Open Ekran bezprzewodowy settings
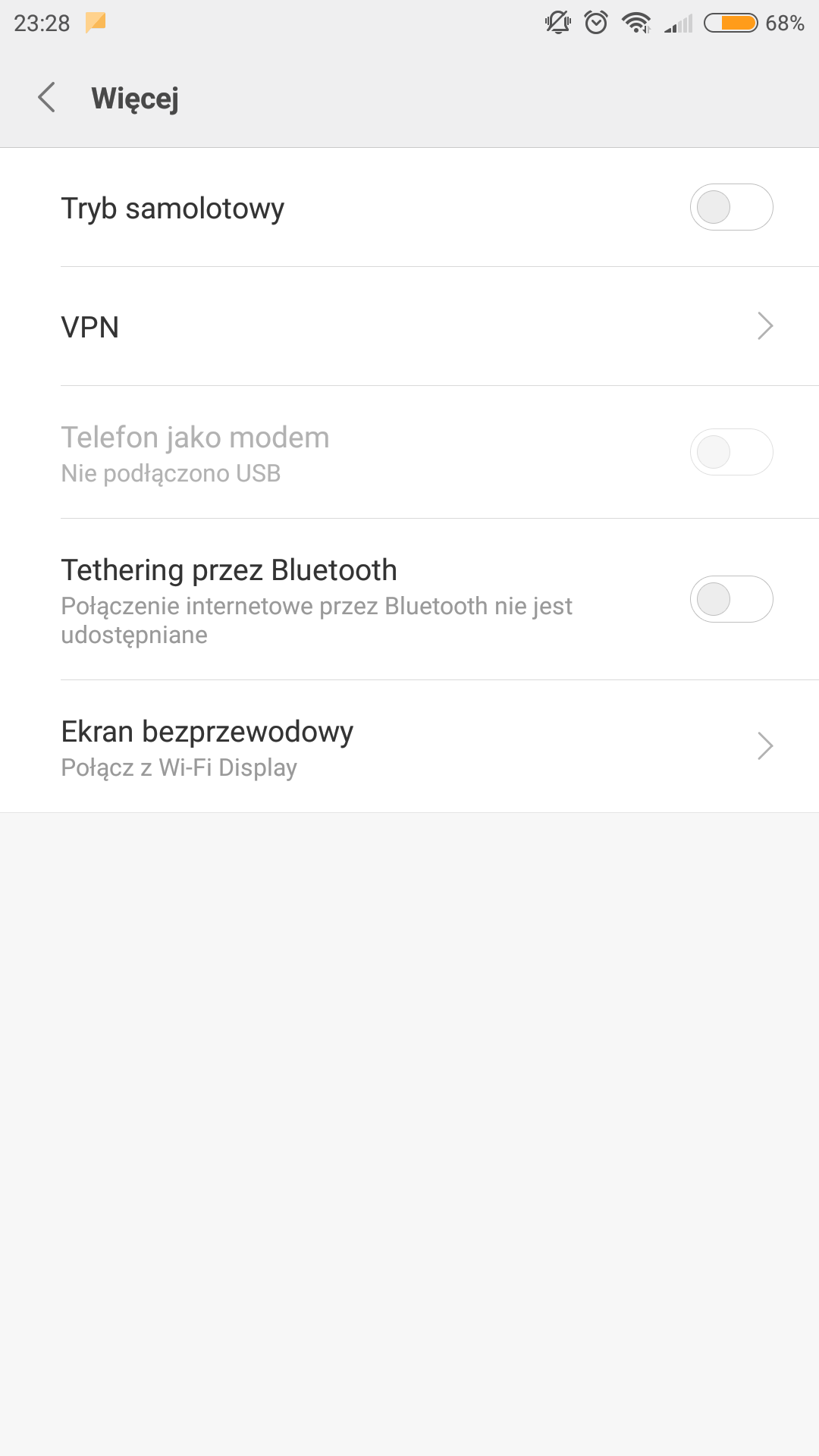 [409, 747]
